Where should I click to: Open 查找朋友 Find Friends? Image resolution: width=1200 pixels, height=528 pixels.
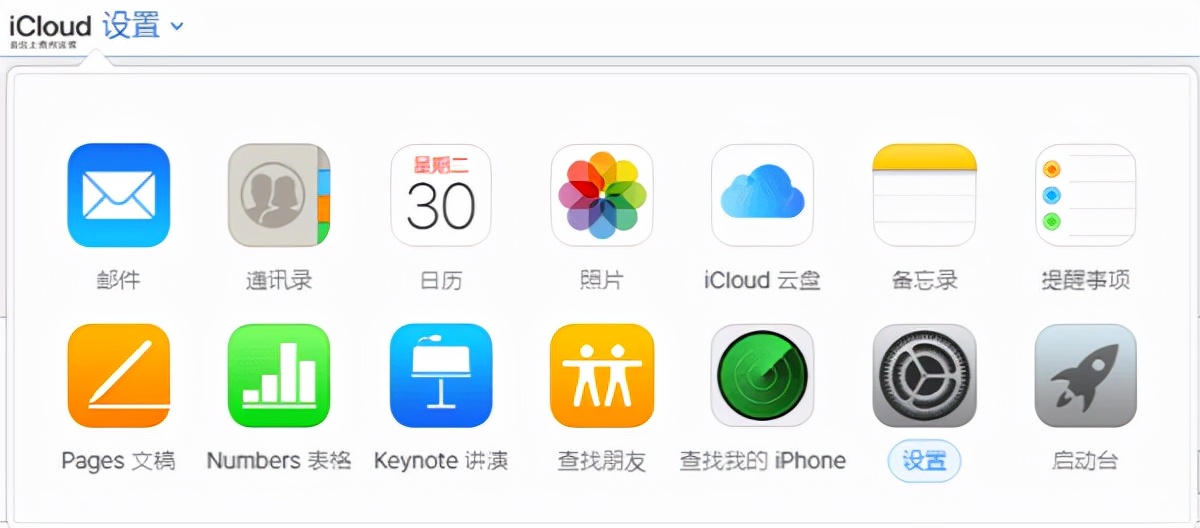tap(602, 376)
